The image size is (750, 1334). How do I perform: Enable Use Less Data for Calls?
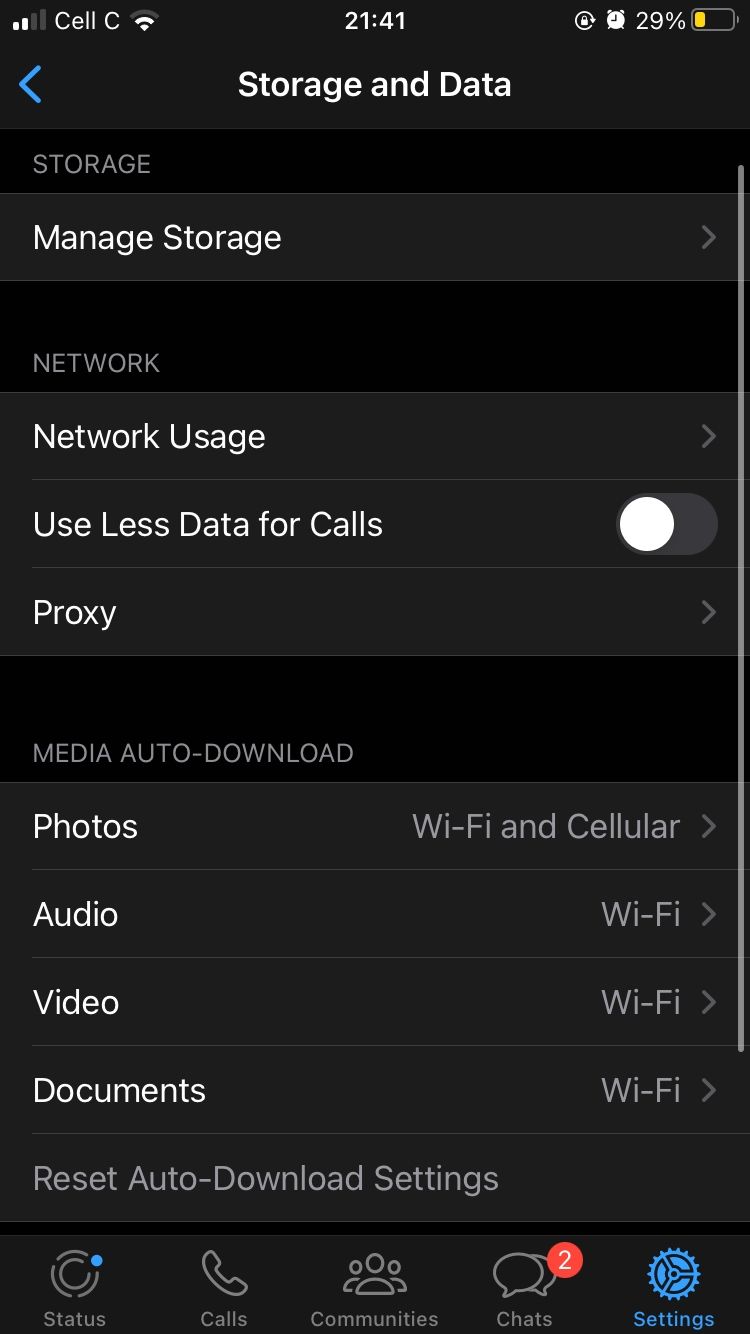click(x=666, y=525)
